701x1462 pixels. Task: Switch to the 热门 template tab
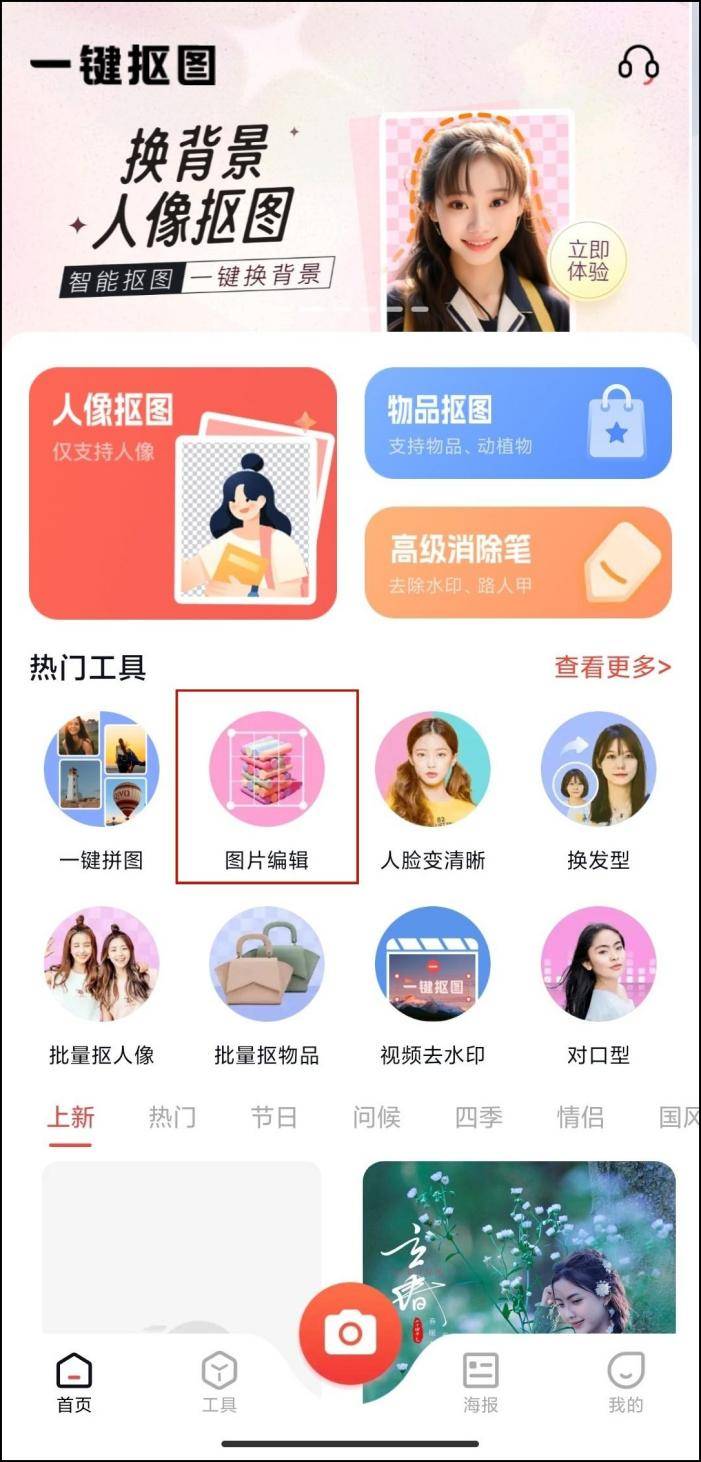click(x=172, y=1117)
